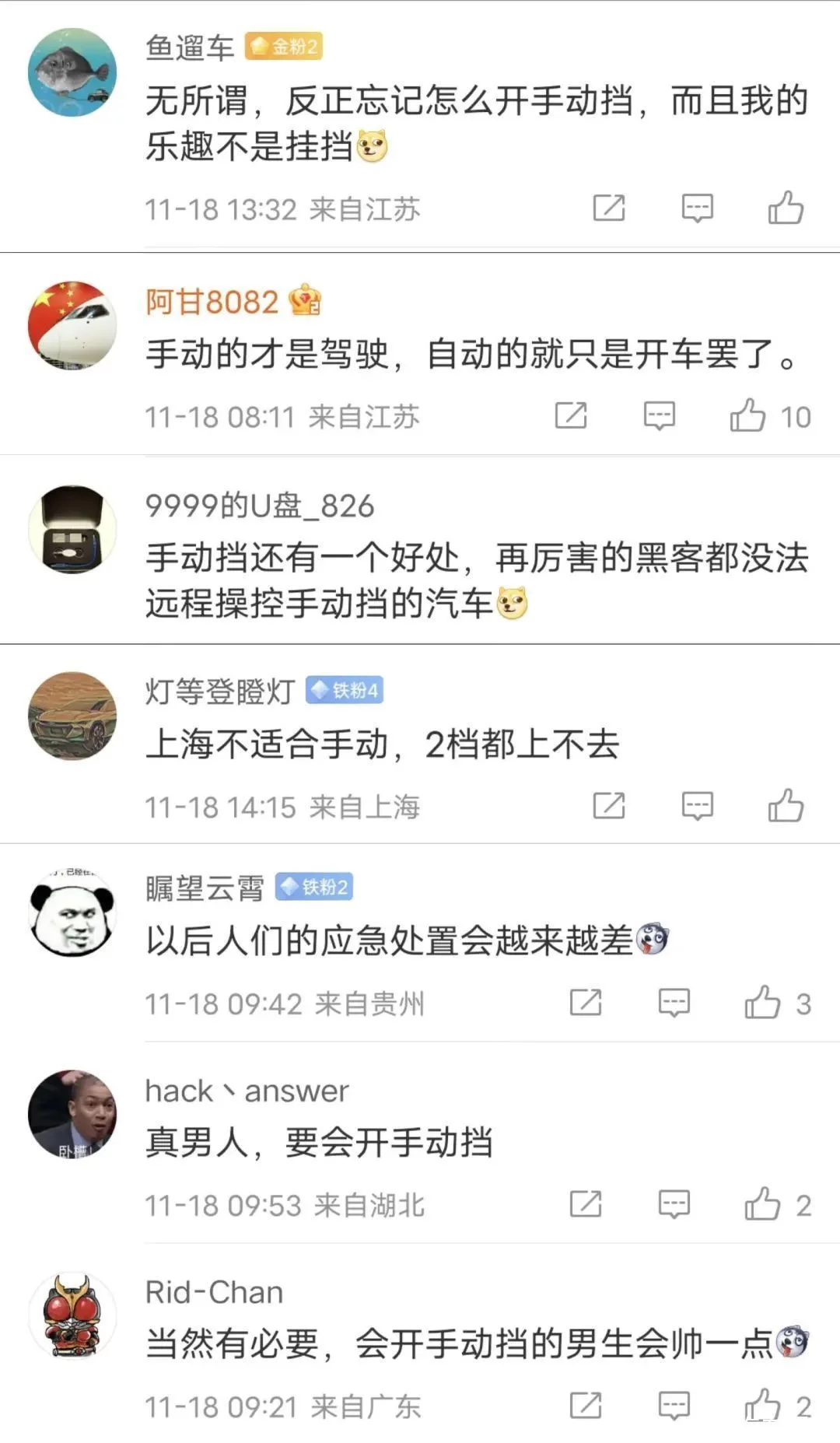The width and height of the screenshot is (840, 1443).
Task: Like 瞩望云霄's comment
Action: 762,1003
